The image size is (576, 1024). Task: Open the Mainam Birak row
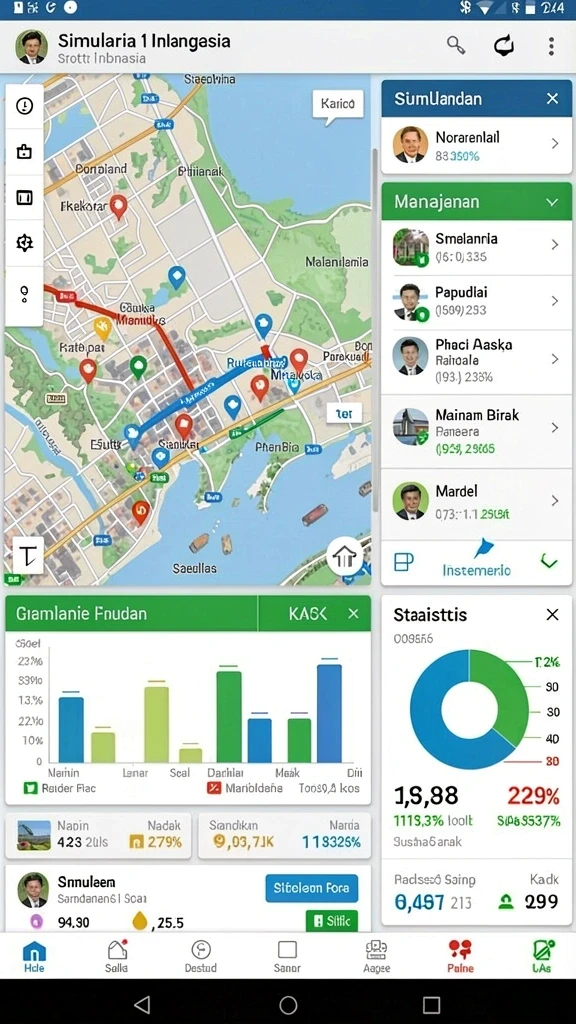pos(477,429)
